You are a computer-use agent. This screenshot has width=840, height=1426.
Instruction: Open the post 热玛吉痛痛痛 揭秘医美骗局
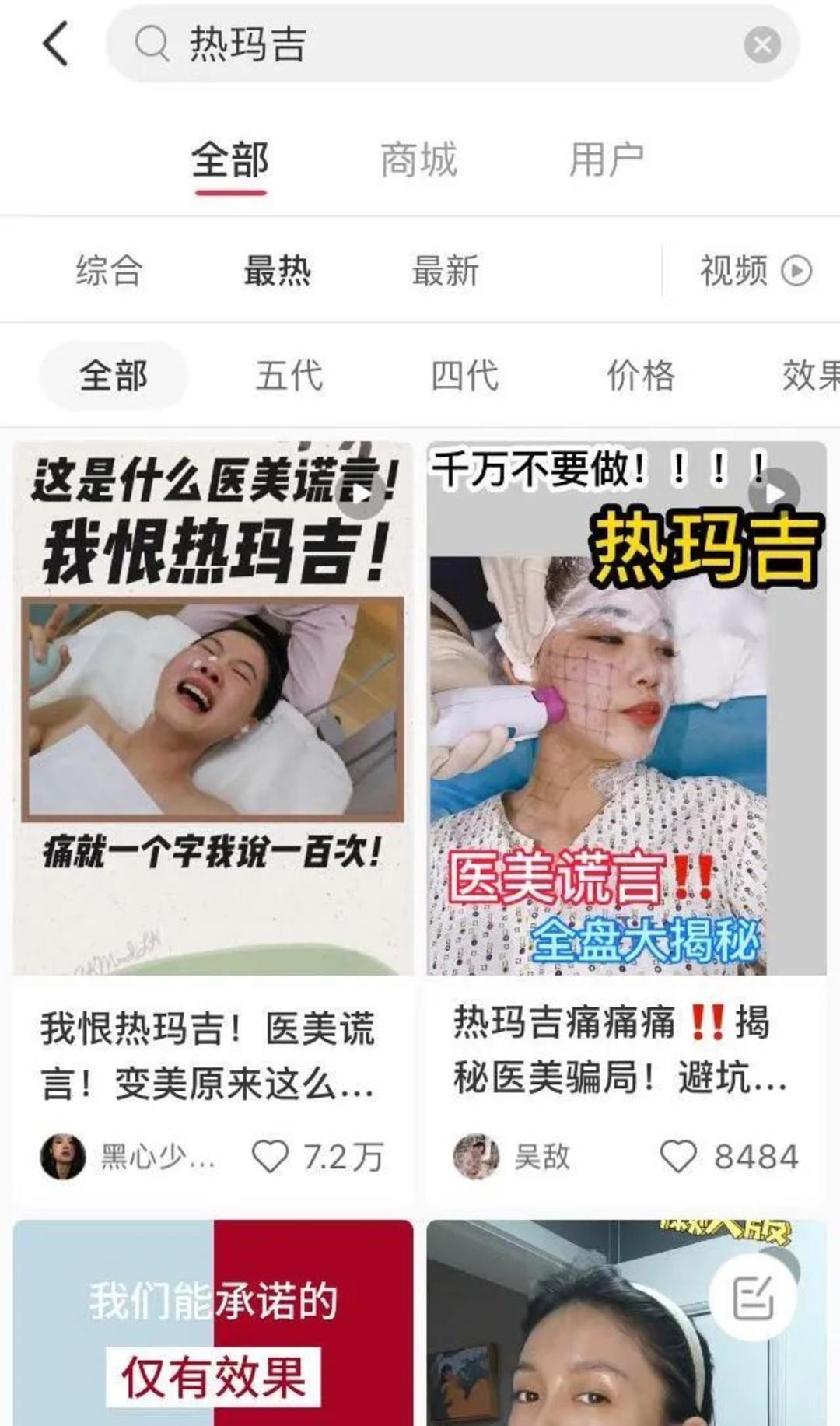pos(626,708)
